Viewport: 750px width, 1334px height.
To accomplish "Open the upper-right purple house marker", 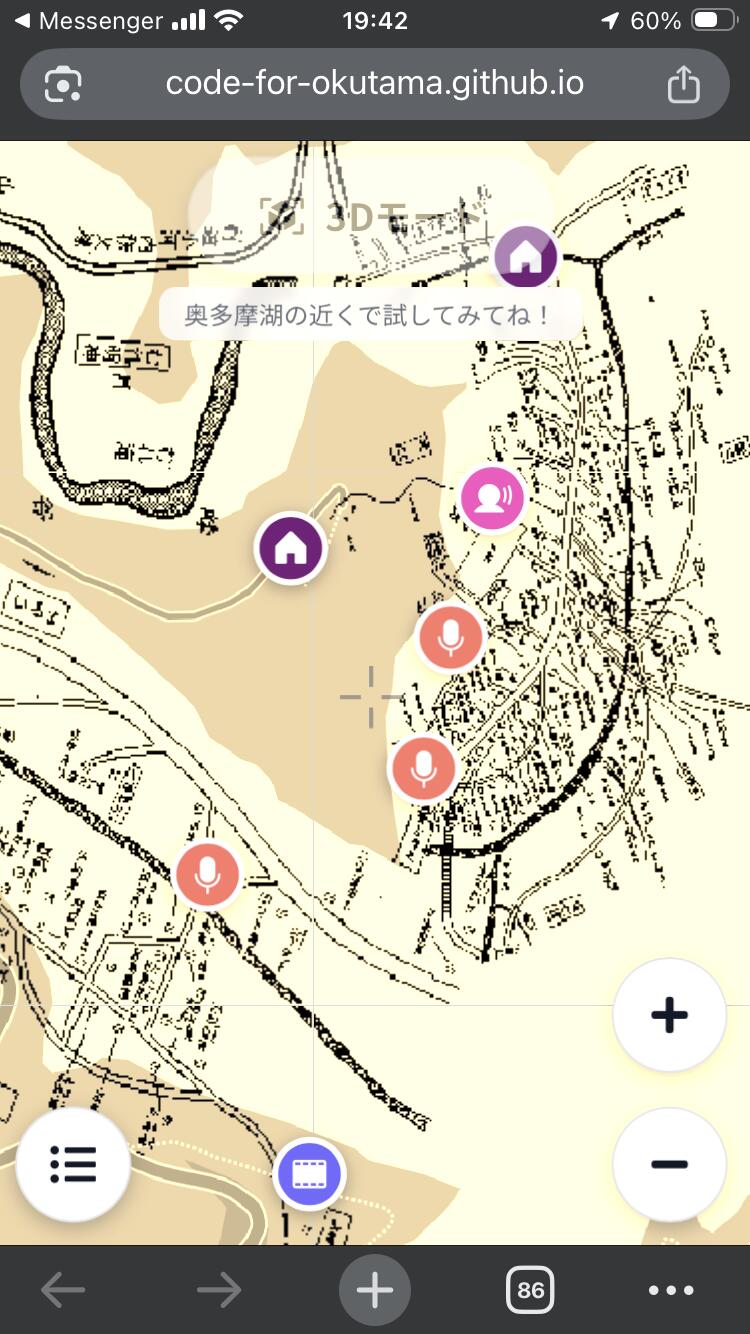I will click(x=526, y=257).
